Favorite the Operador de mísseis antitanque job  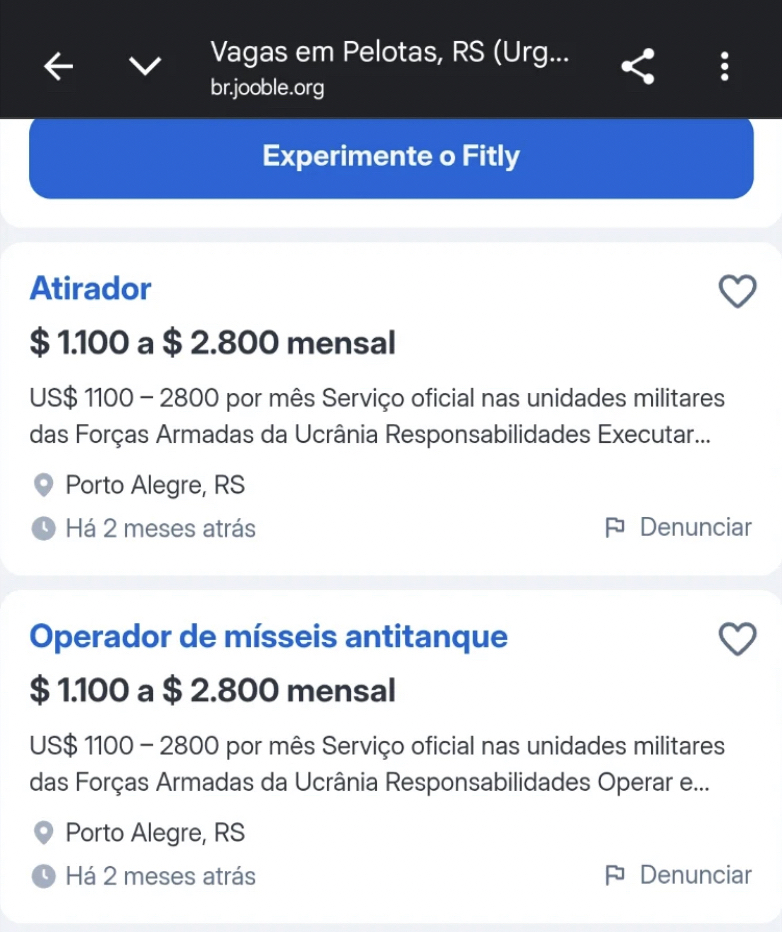pyautogui.click(x=737, y=639)
